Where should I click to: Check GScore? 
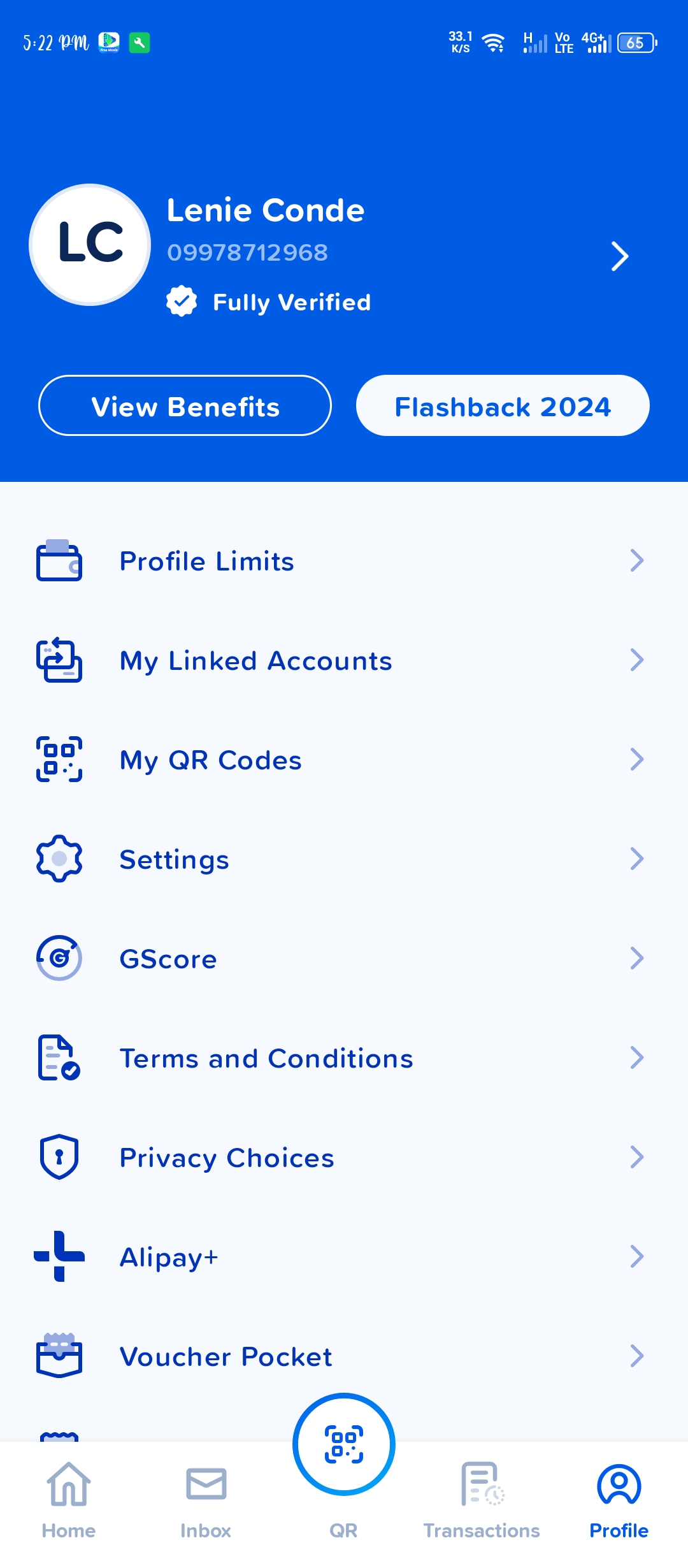tap(344, 959)
